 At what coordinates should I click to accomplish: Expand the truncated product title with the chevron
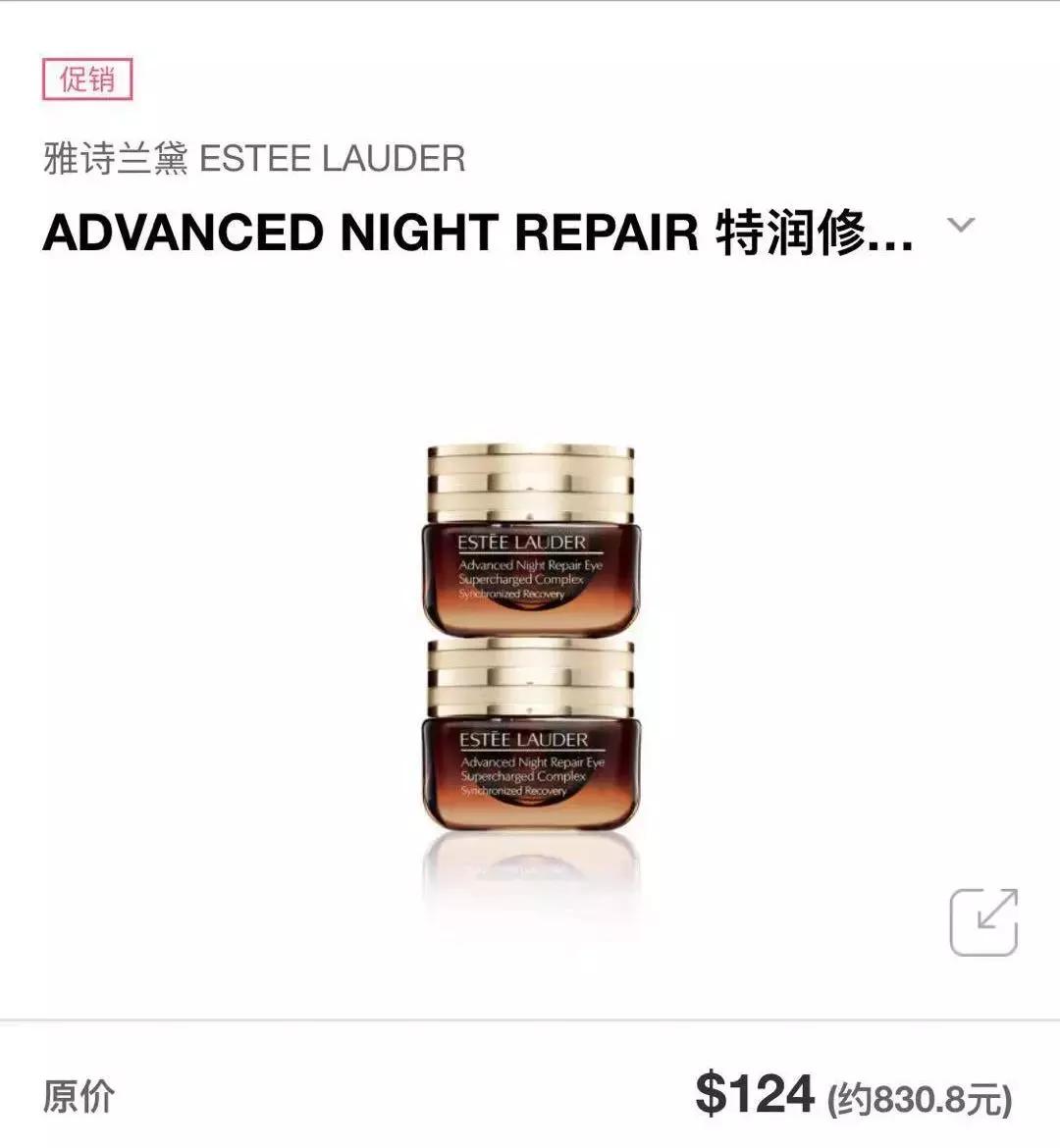(962, 226)
